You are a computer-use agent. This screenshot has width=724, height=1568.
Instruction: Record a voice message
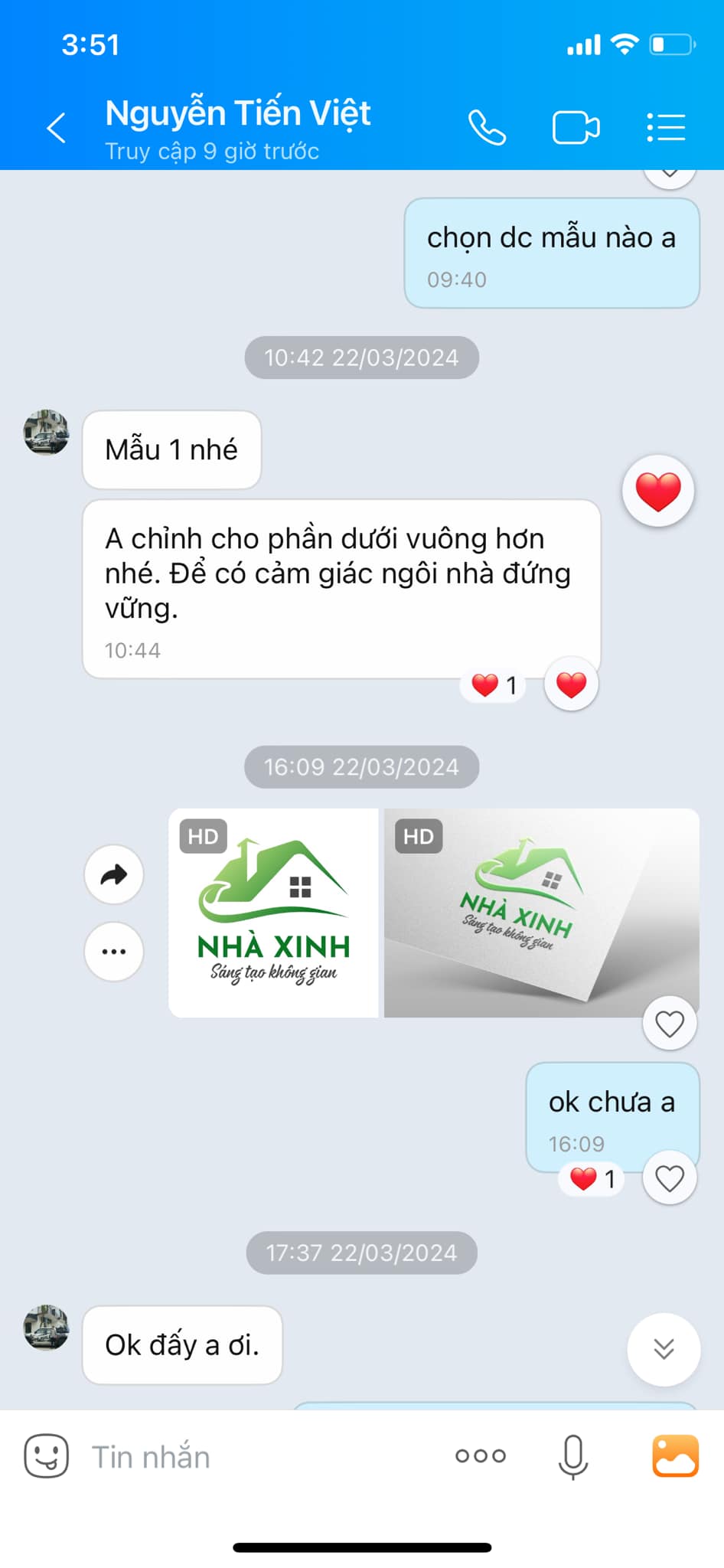click(x=573, y=1455)
